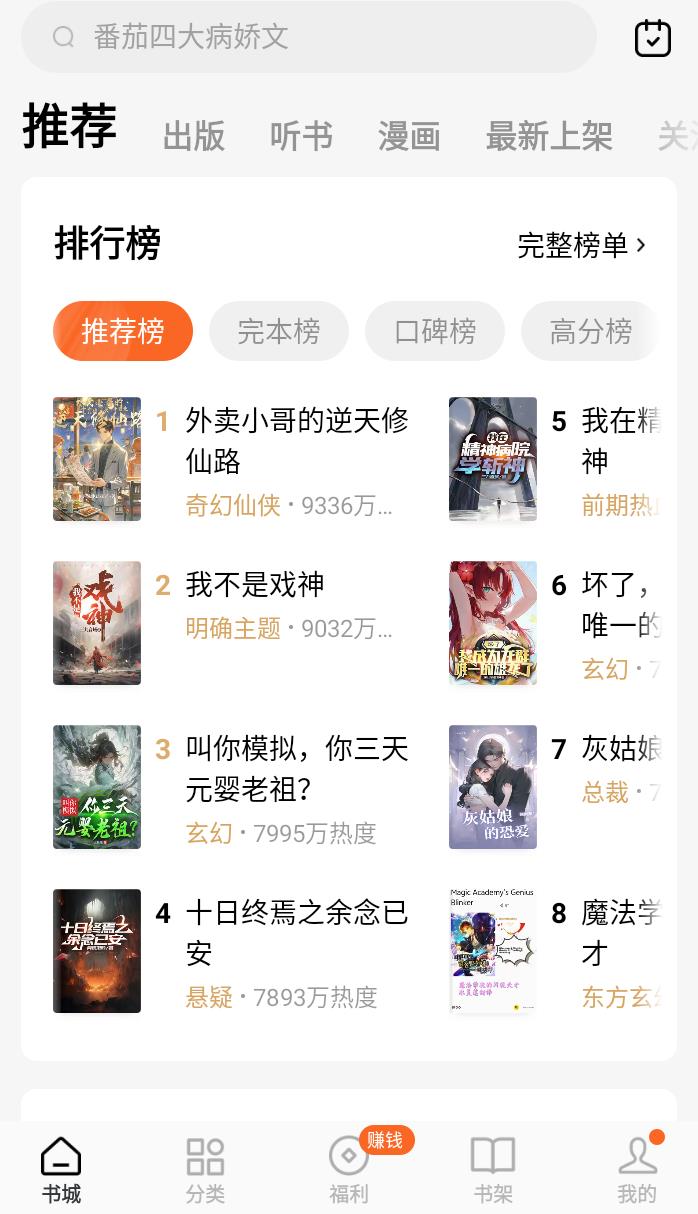
Task: Open the book 我不是戏神
Action: [x=255, y=585]
